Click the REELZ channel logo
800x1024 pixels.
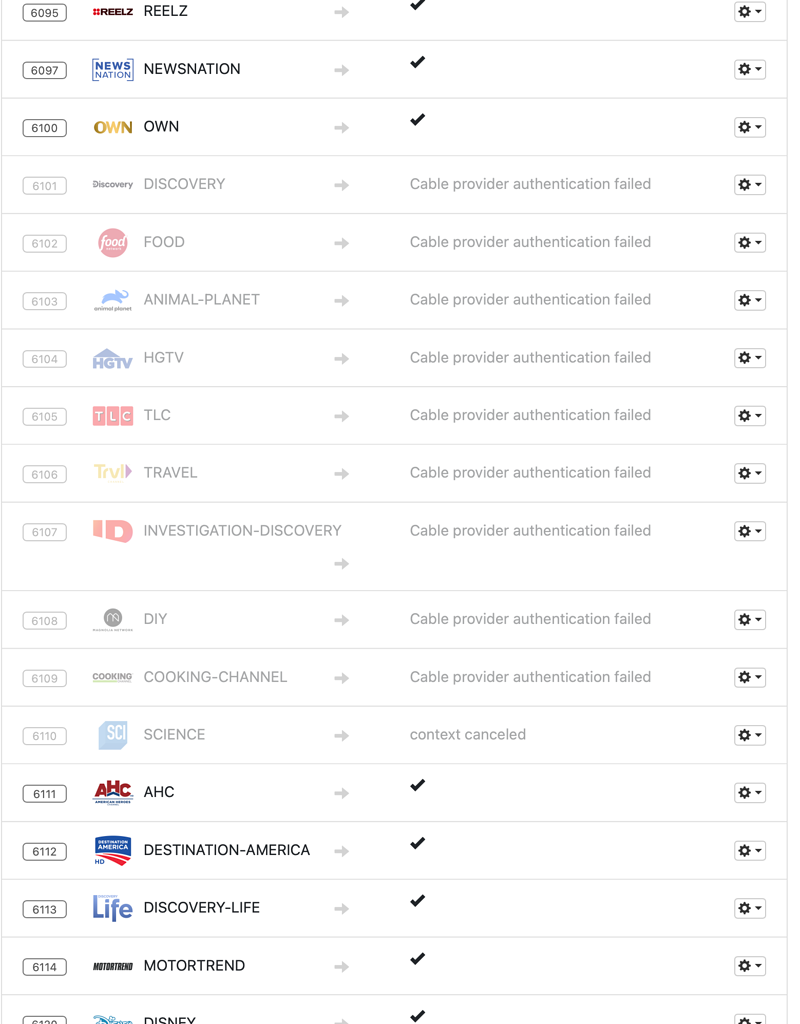(x=111, y=11)
